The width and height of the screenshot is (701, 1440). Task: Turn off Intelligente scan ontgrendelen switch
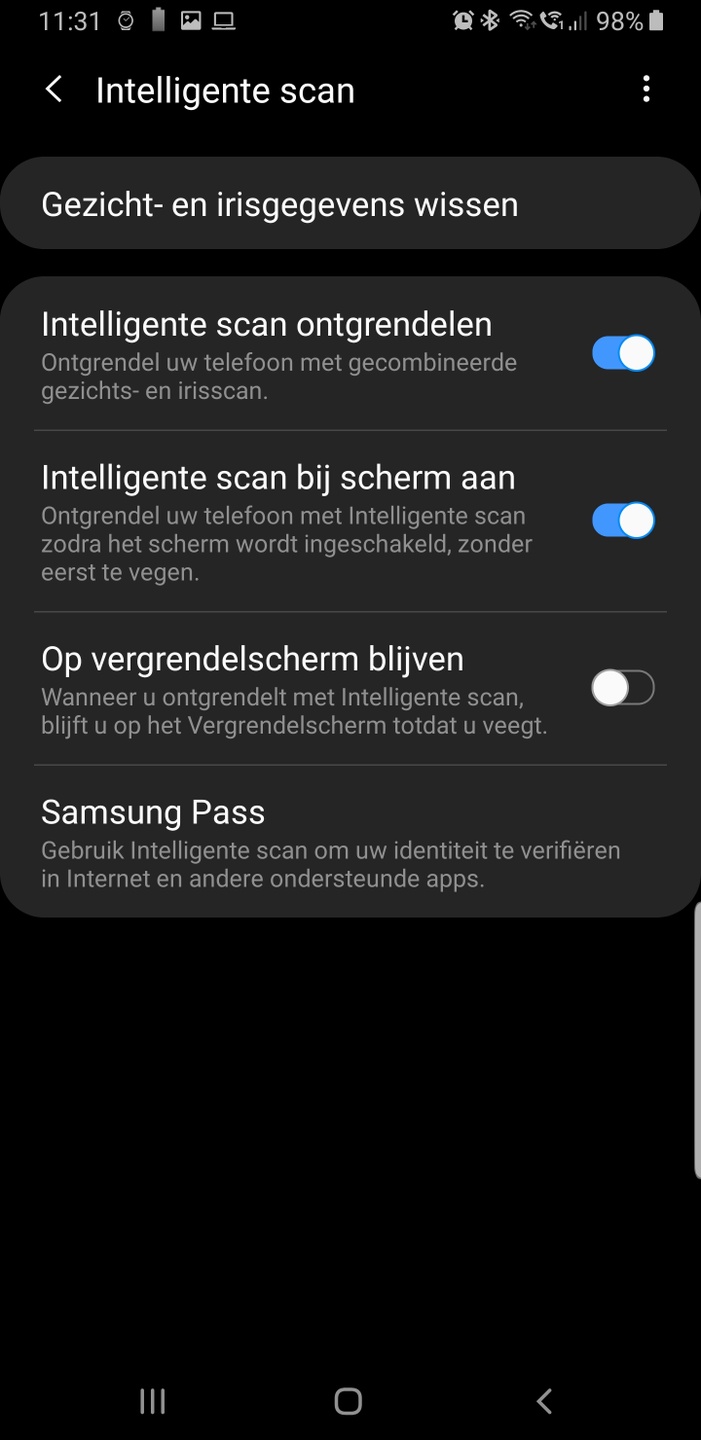pyautogui.click(x=622, y=354)
